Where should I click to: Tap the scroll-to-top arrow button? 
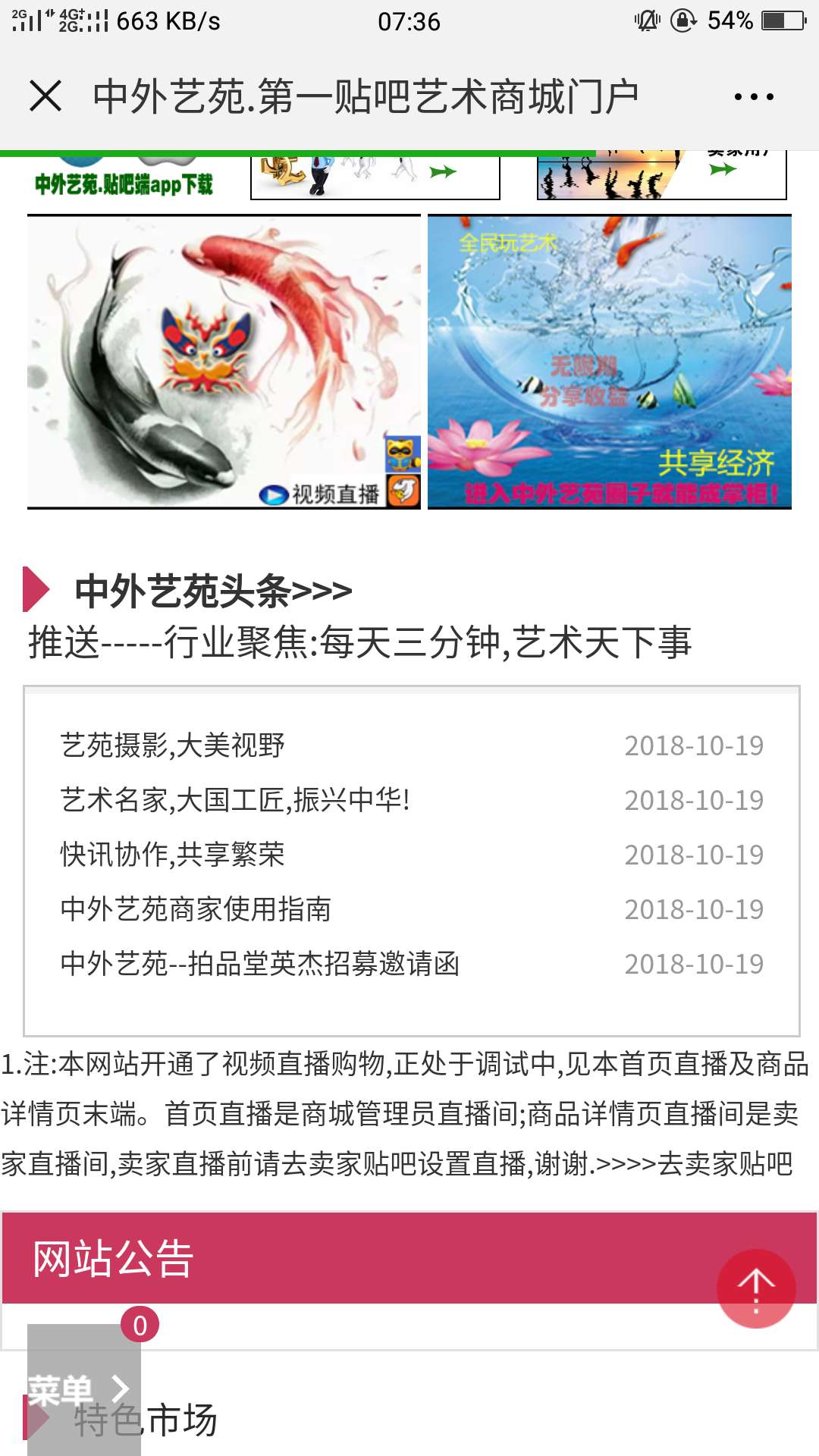click(756, 1288)
